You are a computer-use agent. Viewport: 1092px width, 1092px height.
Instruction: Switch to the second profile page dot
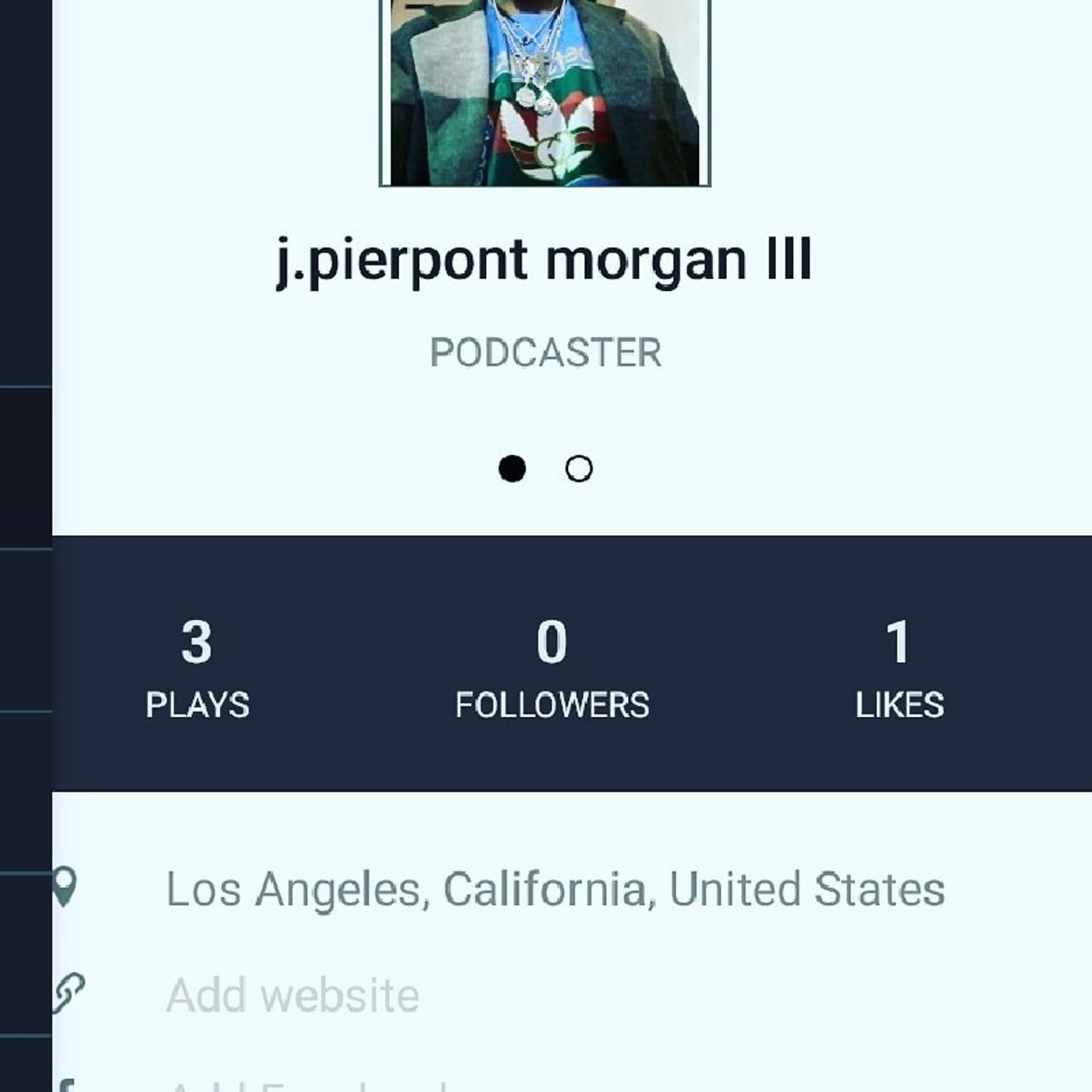coord(579,469)
